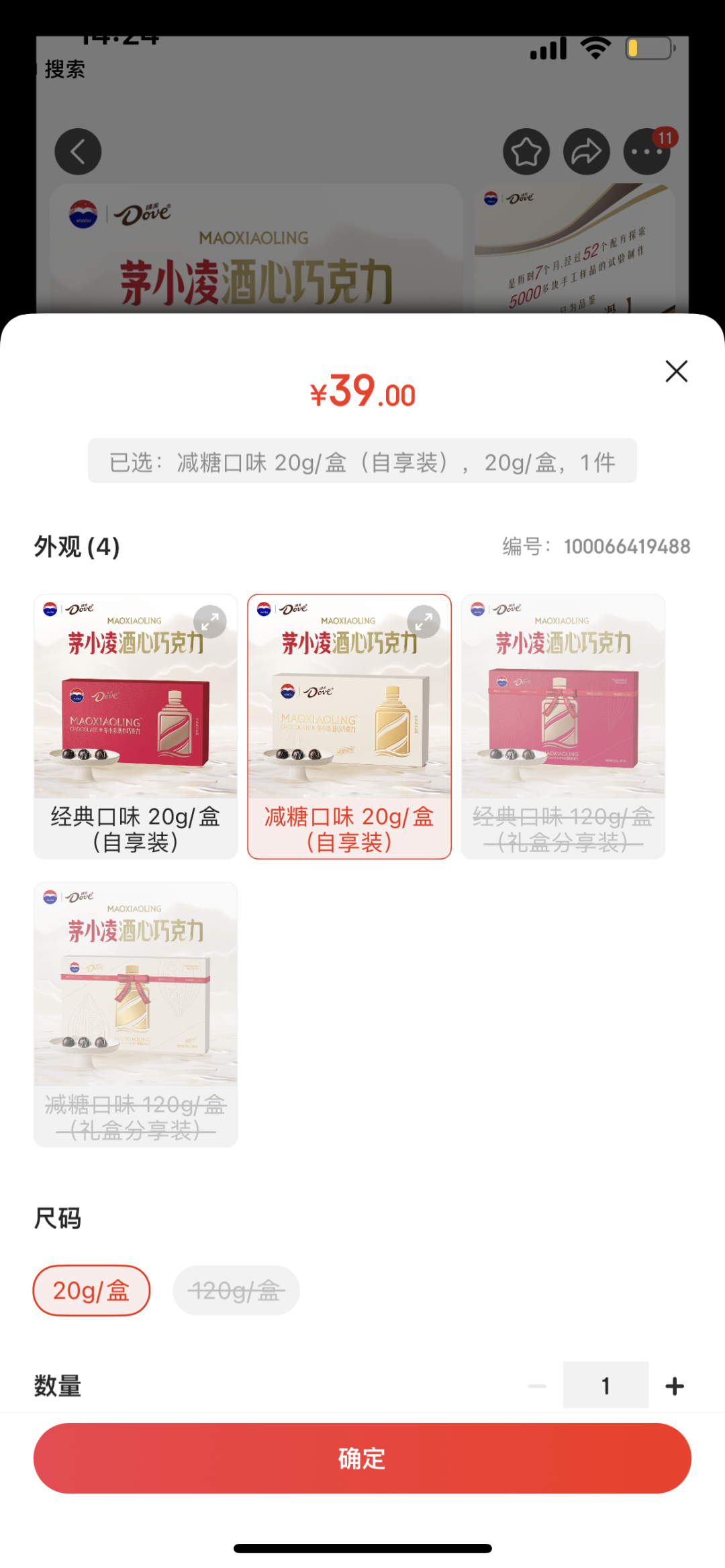Enlarge the 减糖口味 20g/盒 image
The height and width of the screenshot is (1568, 725).
[424, 622]
